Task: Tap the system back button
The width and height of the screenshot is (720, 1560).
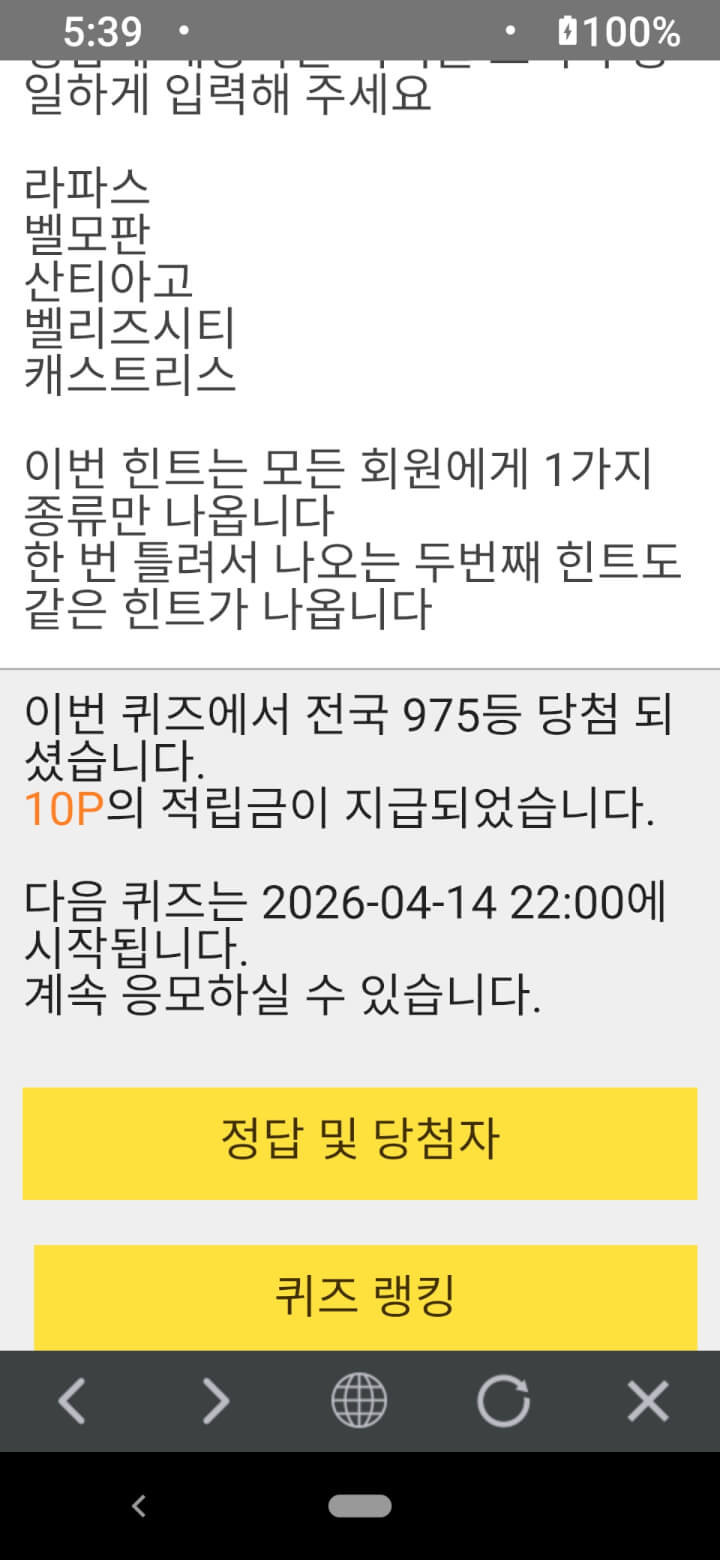Action: coord(139,1506)
